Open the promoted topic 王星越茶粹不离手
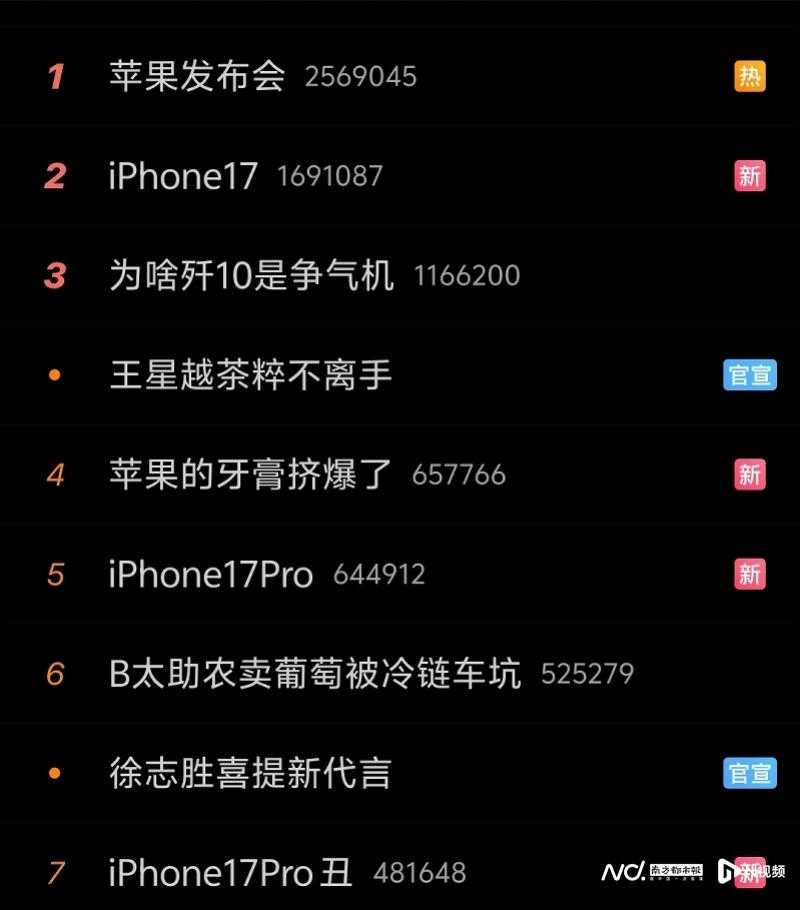This screenshot has width=800, height=910. (250, 376)
